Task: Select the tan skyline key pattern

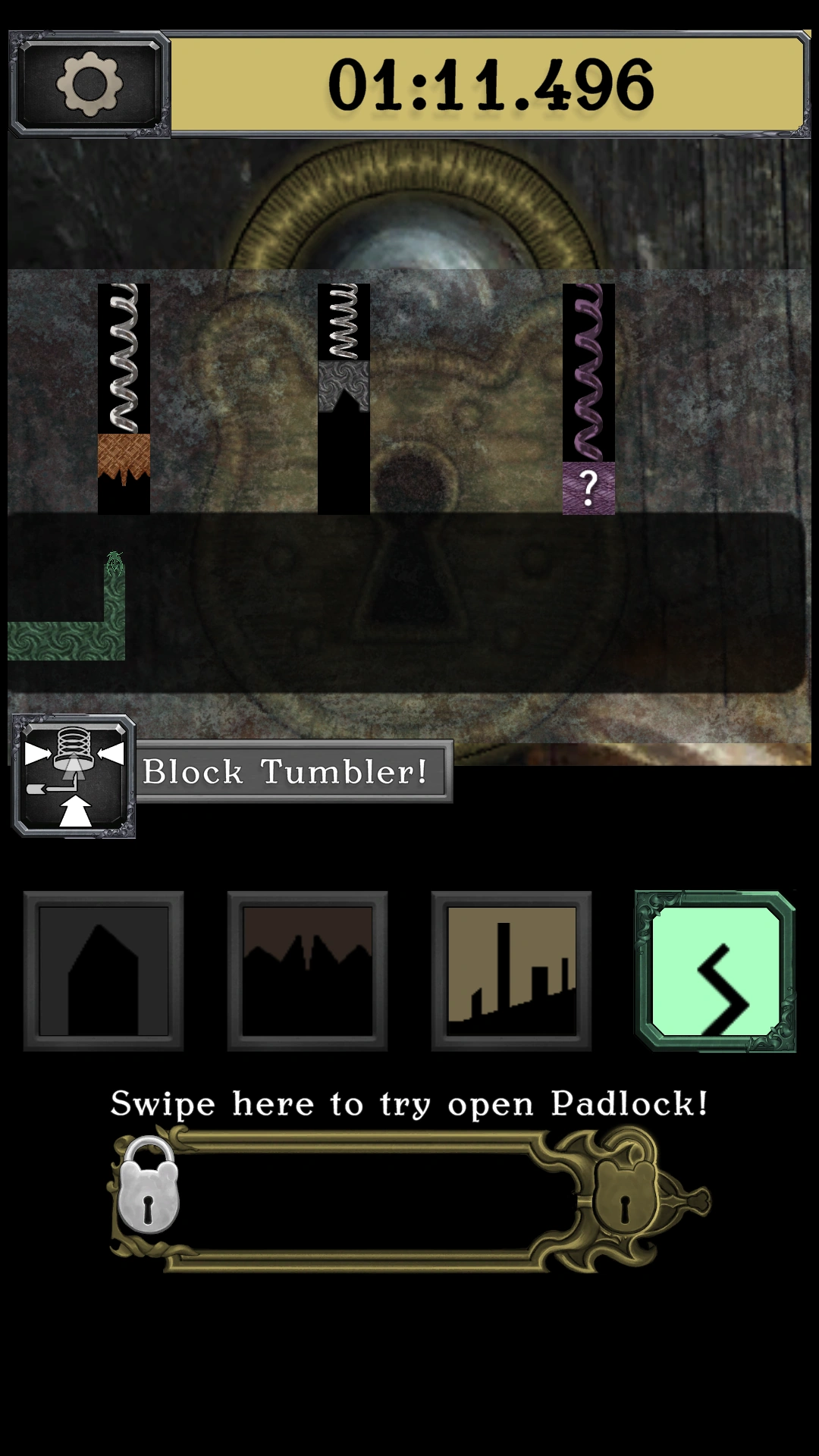Action: (x=511, y=971)
